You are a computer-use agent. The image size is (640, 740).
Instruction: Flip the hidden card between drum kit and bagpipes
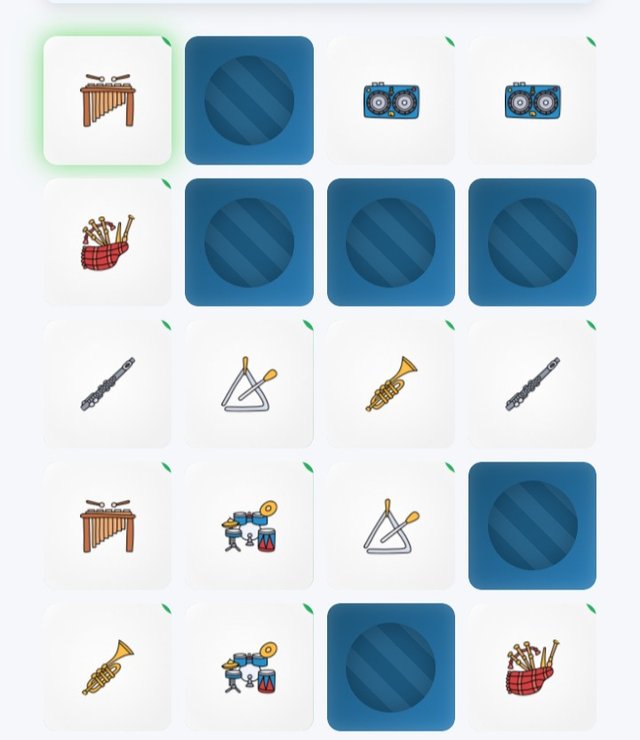391,667
